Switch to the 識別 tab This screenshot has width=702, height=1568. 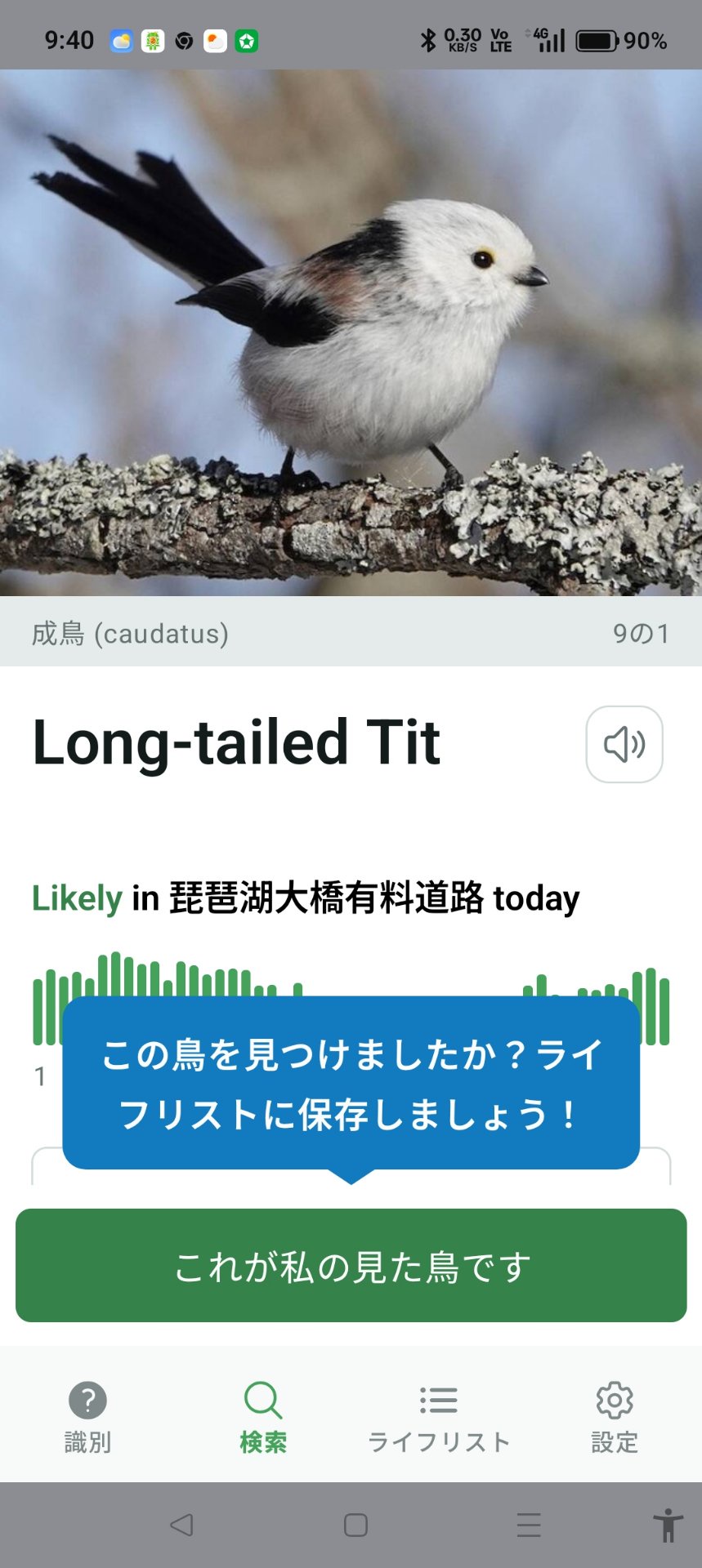[x=87, y=1417]
